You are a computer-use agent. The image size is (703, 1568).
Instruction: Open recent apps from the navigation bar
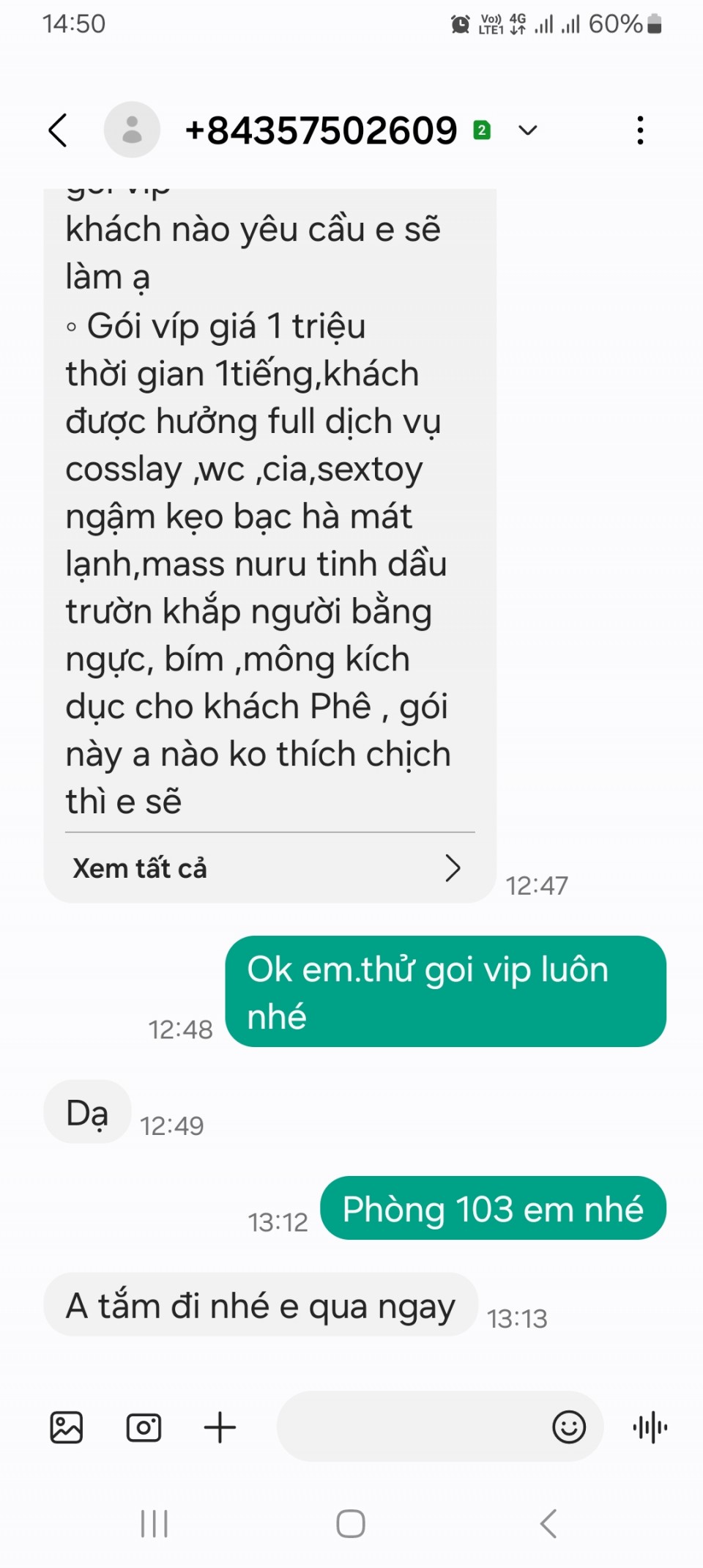pos(155,1524)
